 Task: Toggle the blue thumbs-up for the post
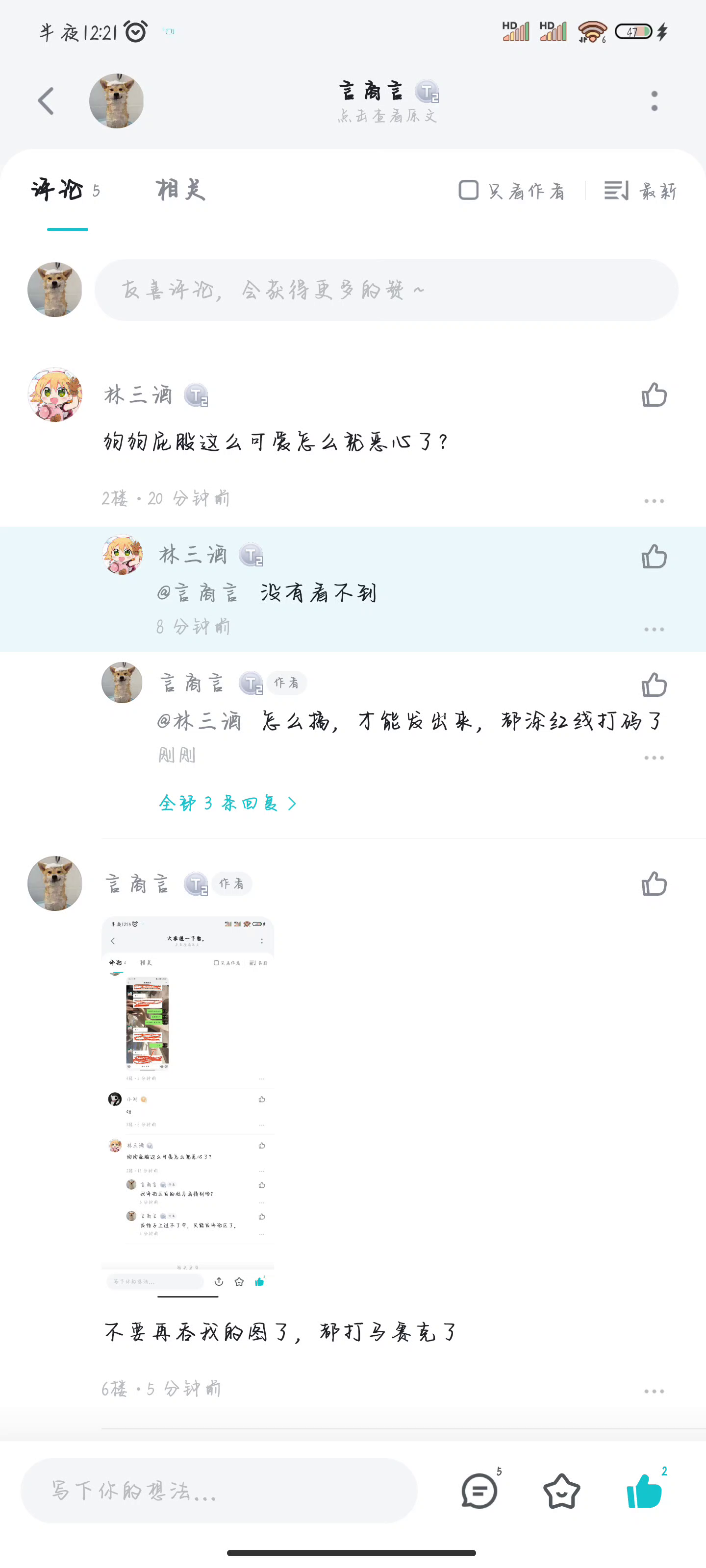point(643,1491)
